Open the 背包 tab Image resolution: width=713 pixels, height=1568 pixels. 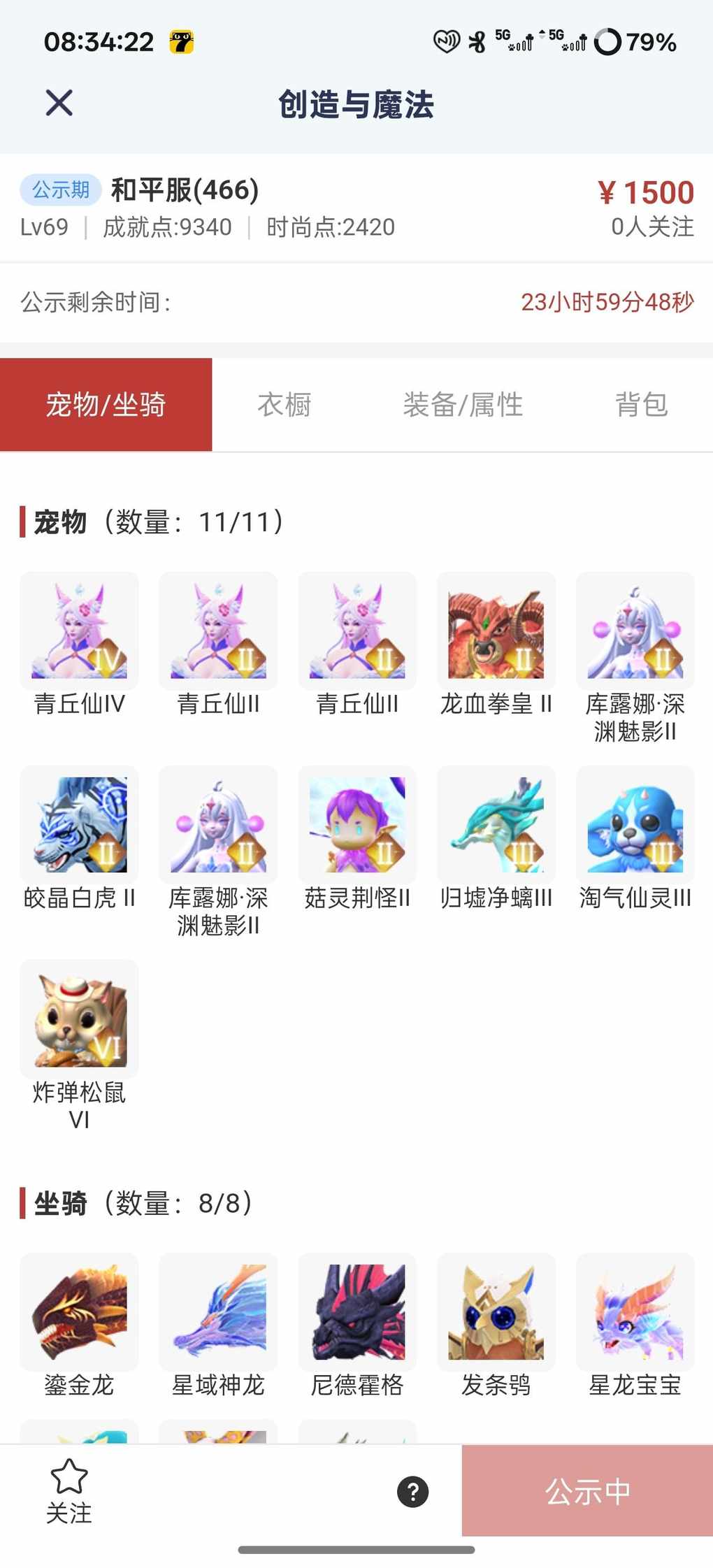641,405
